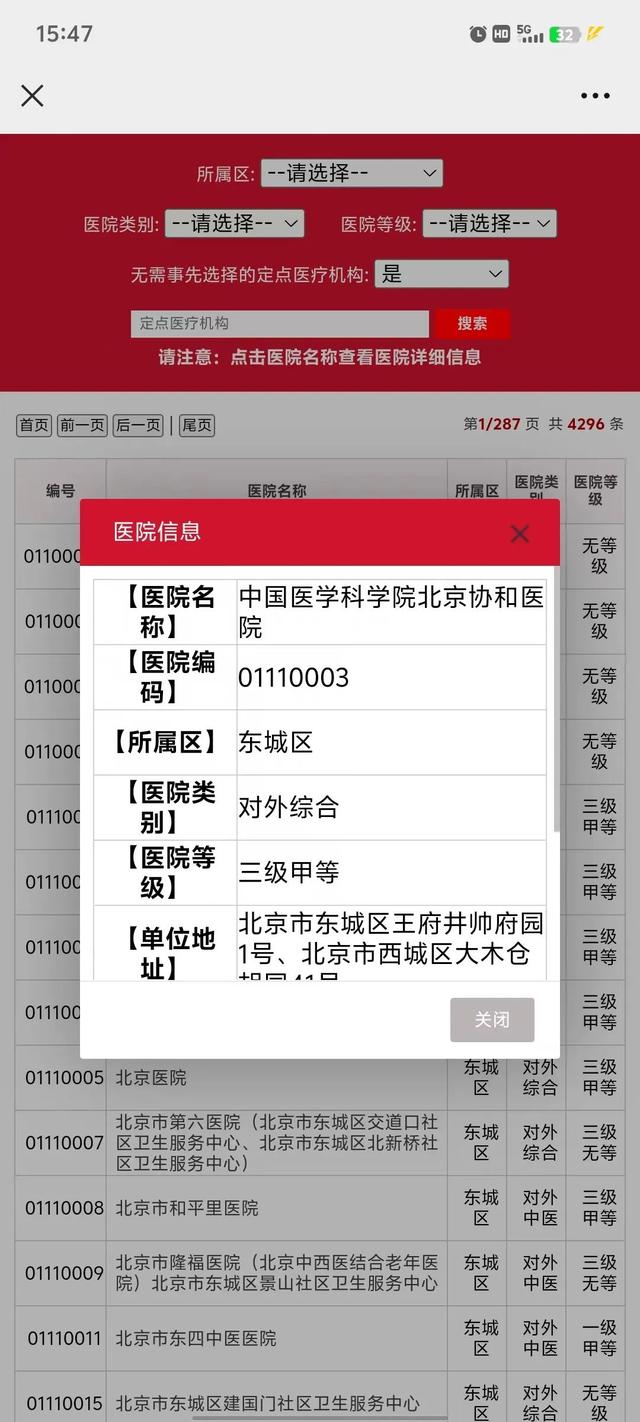This screenshot has width=640, height=1422.
Task: Tap the red 搜索 button
Action: pyautogui.click(x=472, y=323)
